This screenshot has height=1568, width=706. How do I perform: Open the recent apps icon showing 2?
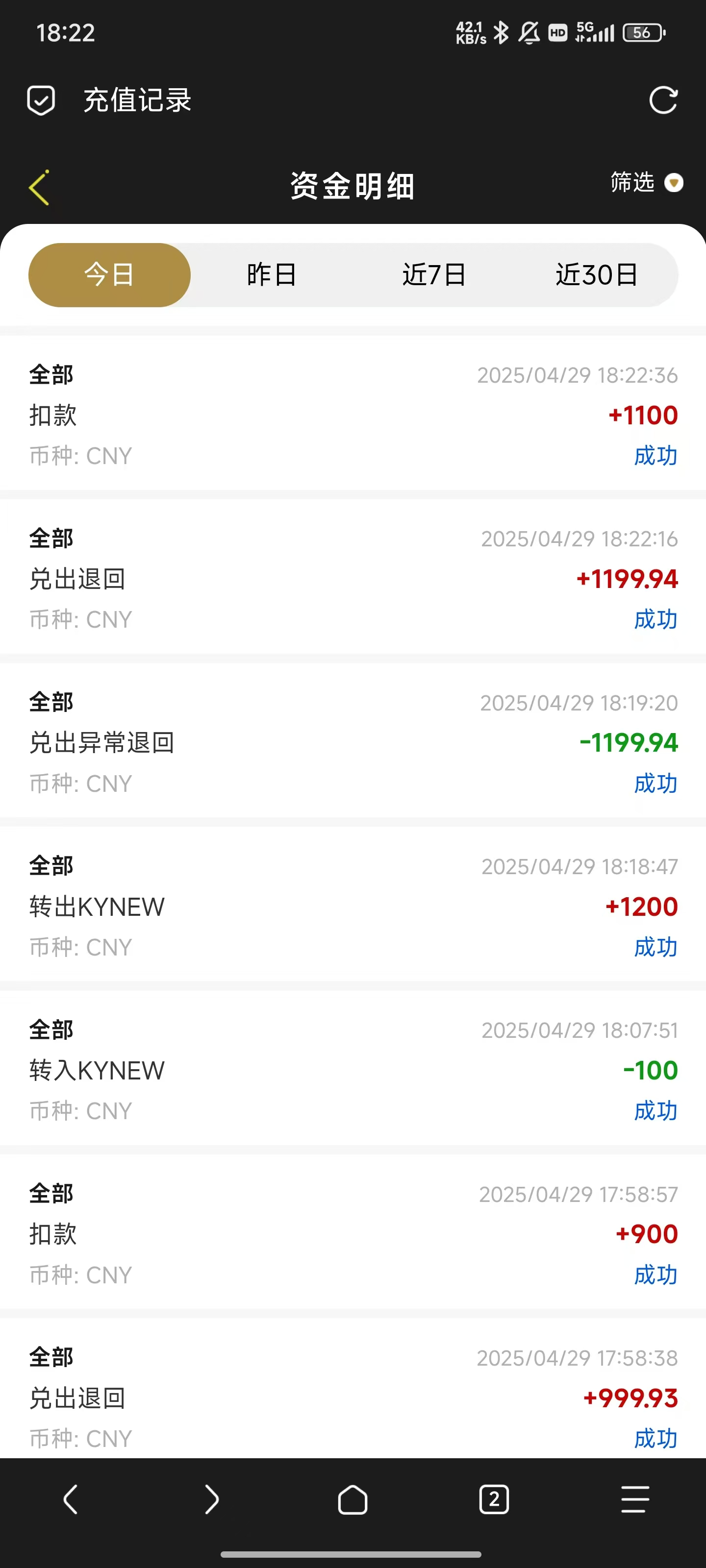point(494,1500)
